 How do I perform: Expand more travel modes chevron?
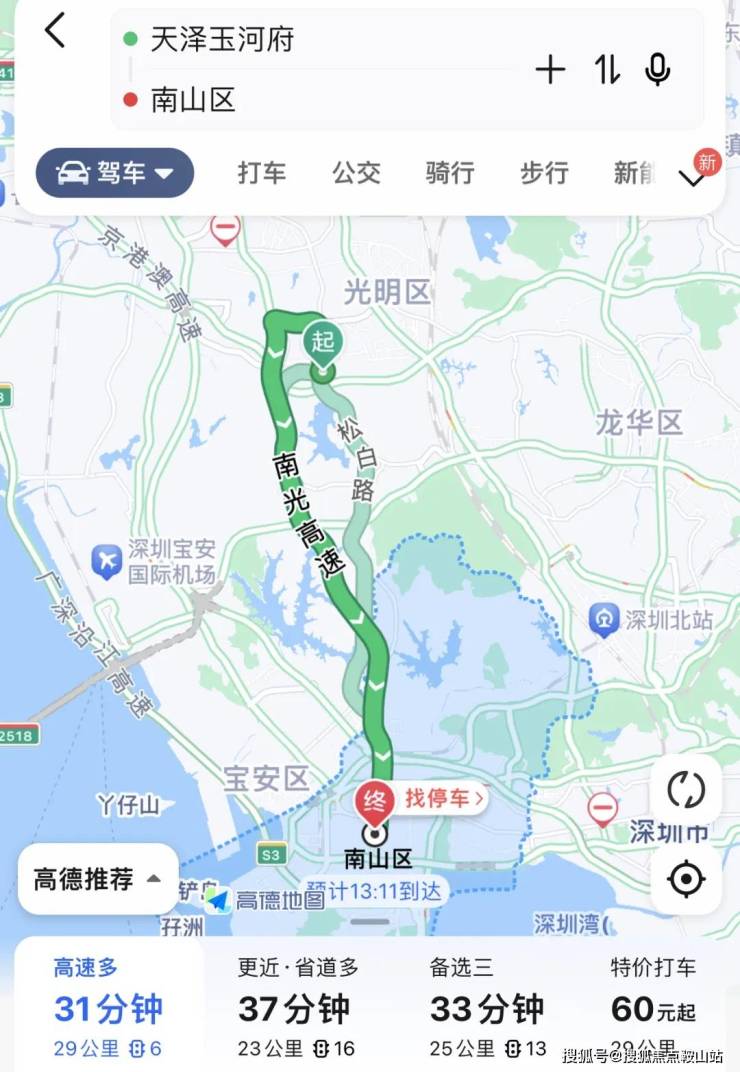(x=692, y=178)
